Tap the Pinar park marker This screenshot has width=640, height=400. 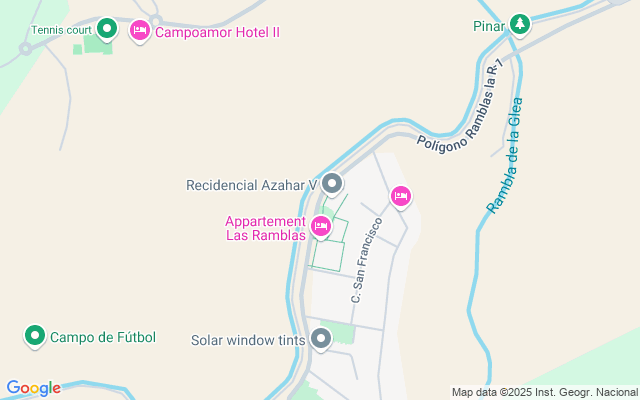519,24
